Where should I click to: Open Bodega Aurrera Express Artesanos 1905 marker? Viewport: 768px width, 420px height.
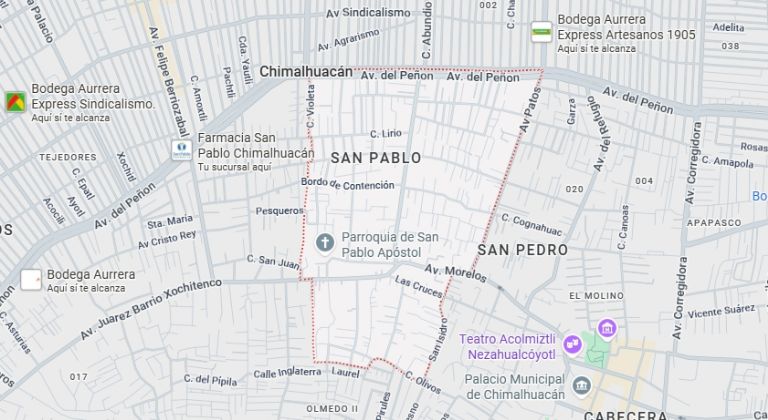(x=541, y=31)
